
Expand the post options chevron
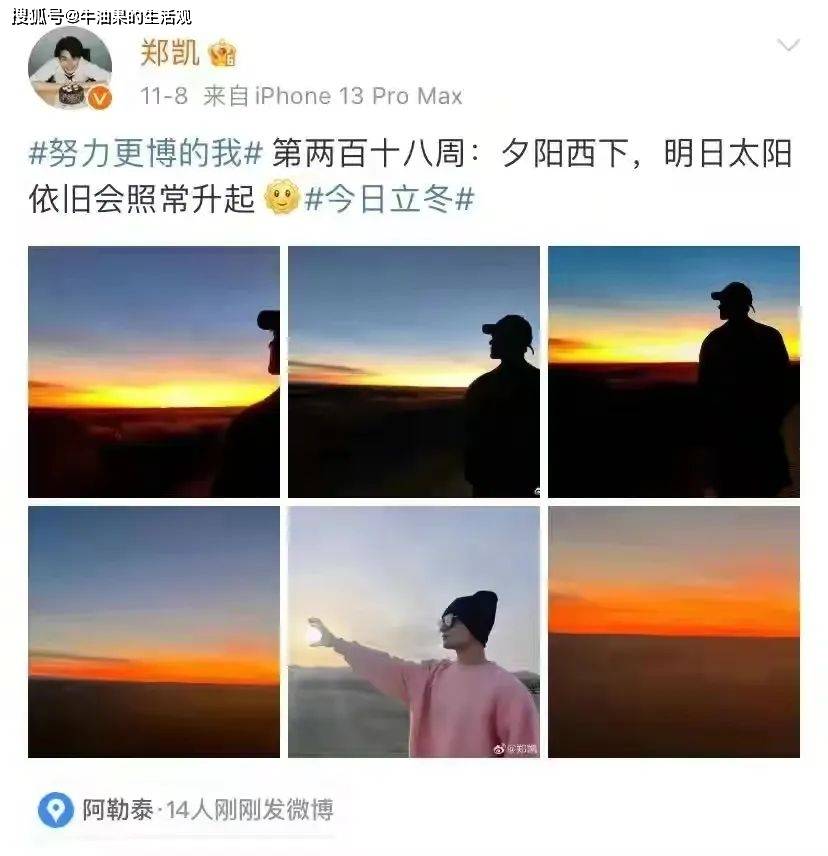click(x=788, y=45)
